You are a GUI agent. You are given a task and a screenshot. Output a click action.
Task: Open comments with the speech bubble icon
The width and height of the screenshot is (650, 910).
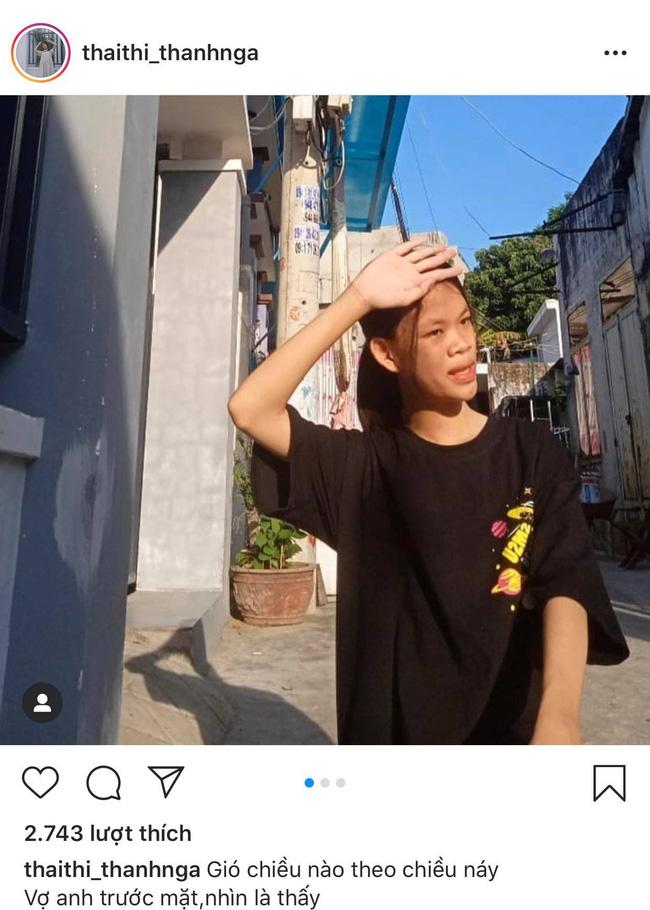point(103,782)
